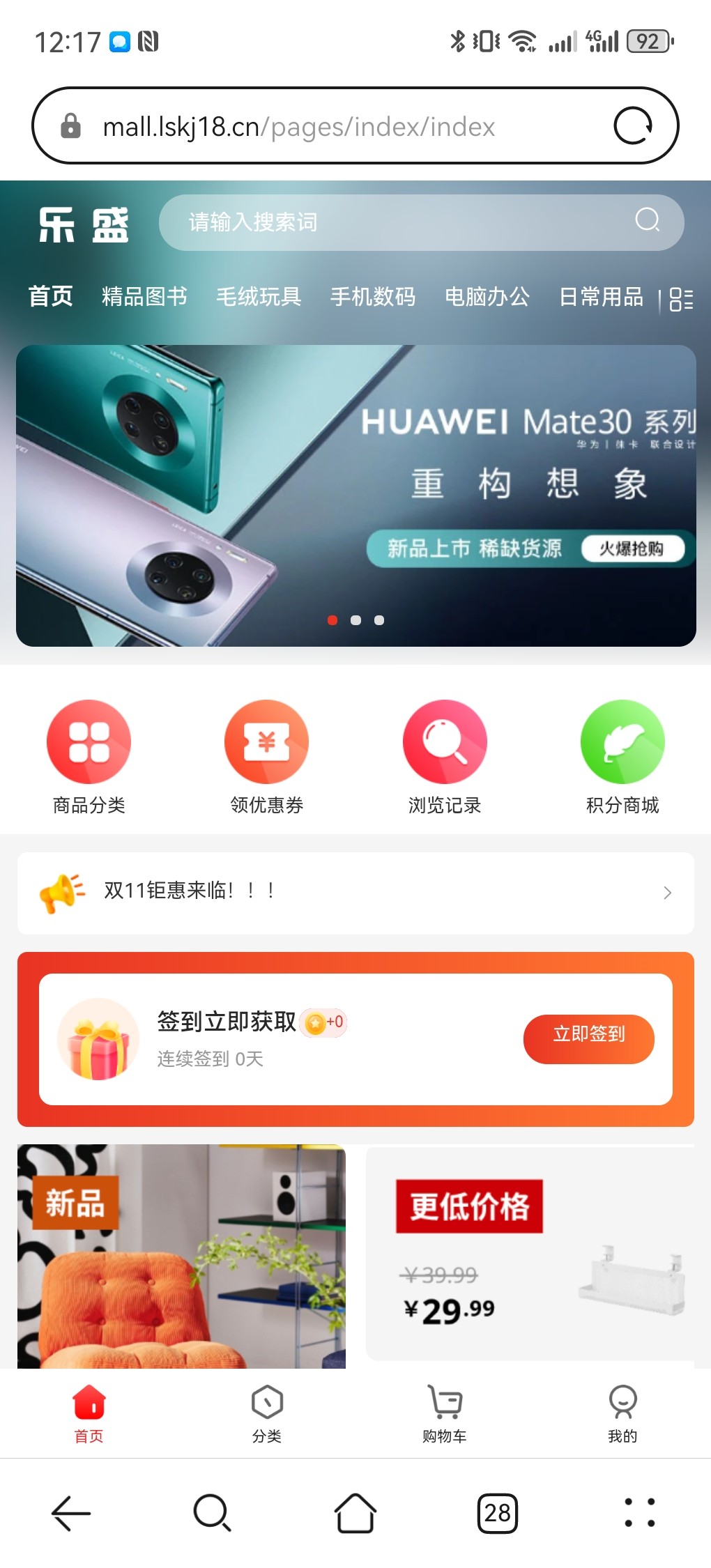This screenshot has width=711, height=1568.
Task: Open 商品分类 shortcut
Action: click(89, 758)
